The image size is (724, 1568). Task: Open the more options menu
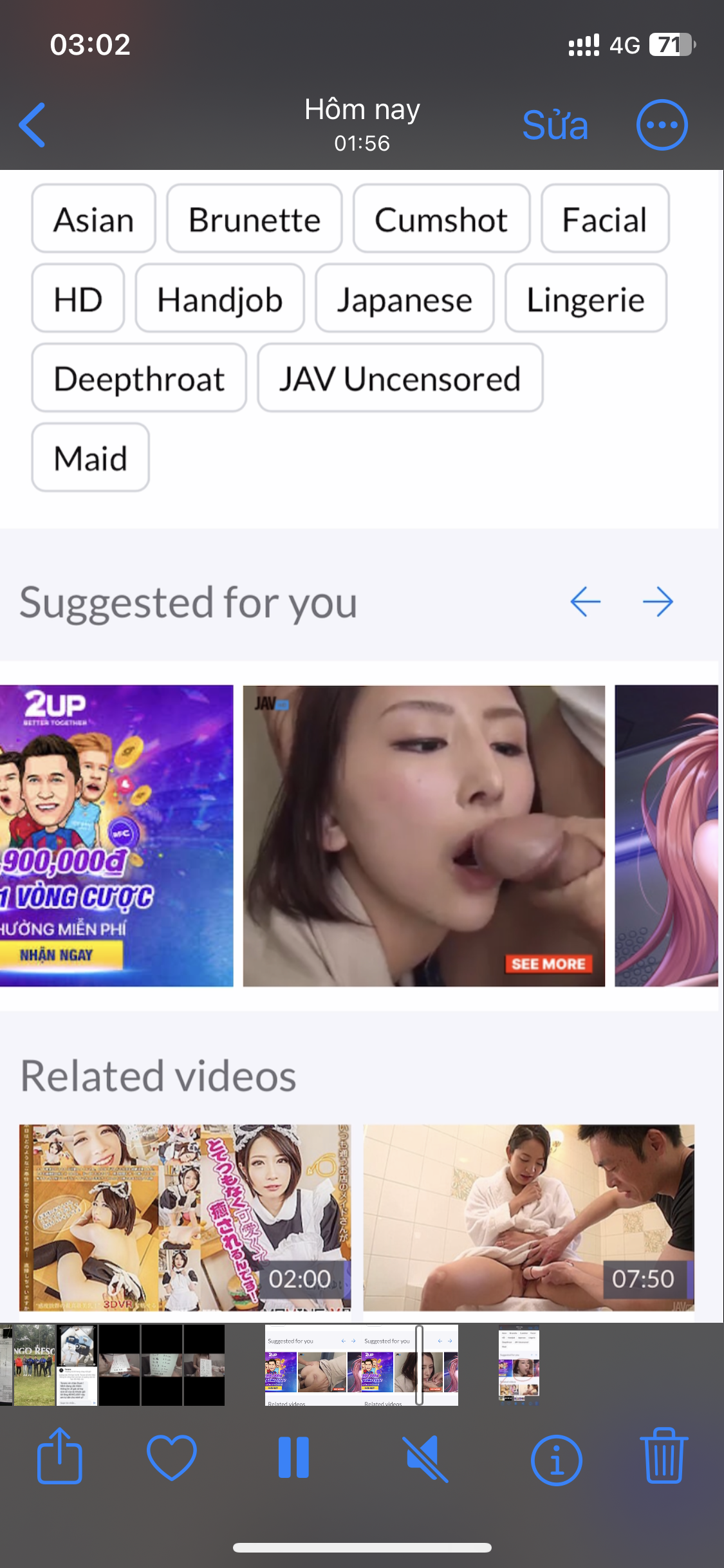662,125
